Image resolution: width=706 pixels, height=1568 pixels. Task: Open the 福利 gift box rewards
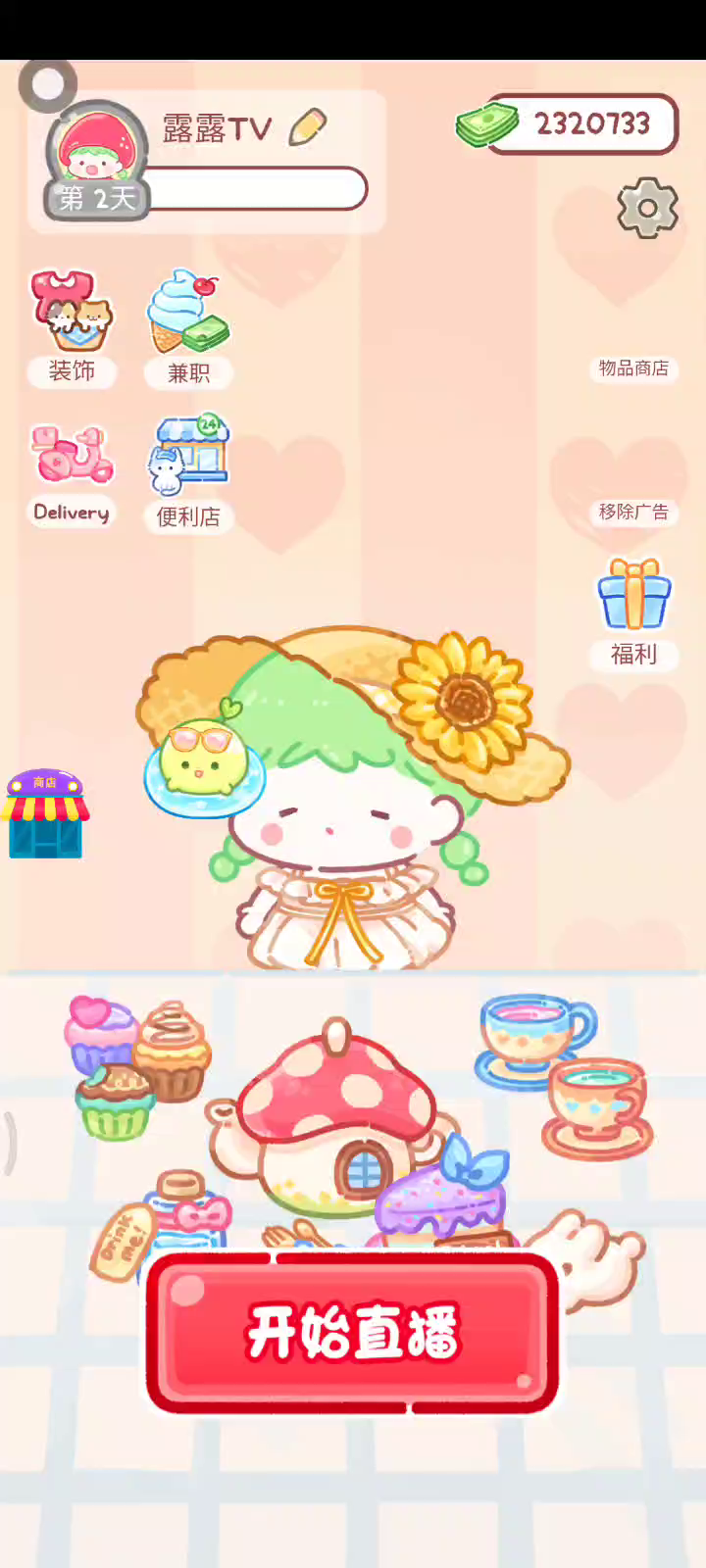(633, 612)
